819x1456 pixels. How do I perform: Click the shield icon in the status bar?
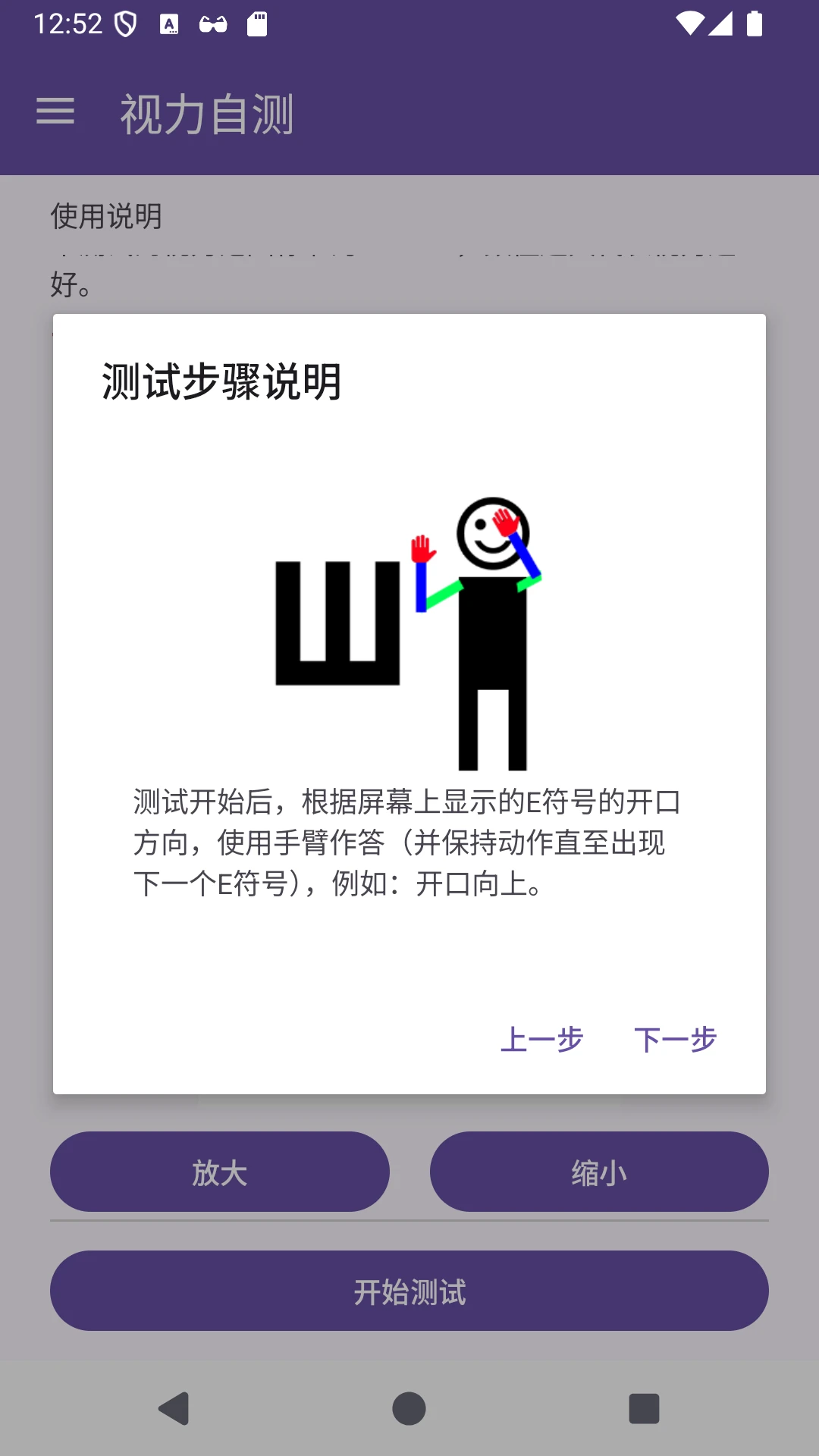pos(126,22)
